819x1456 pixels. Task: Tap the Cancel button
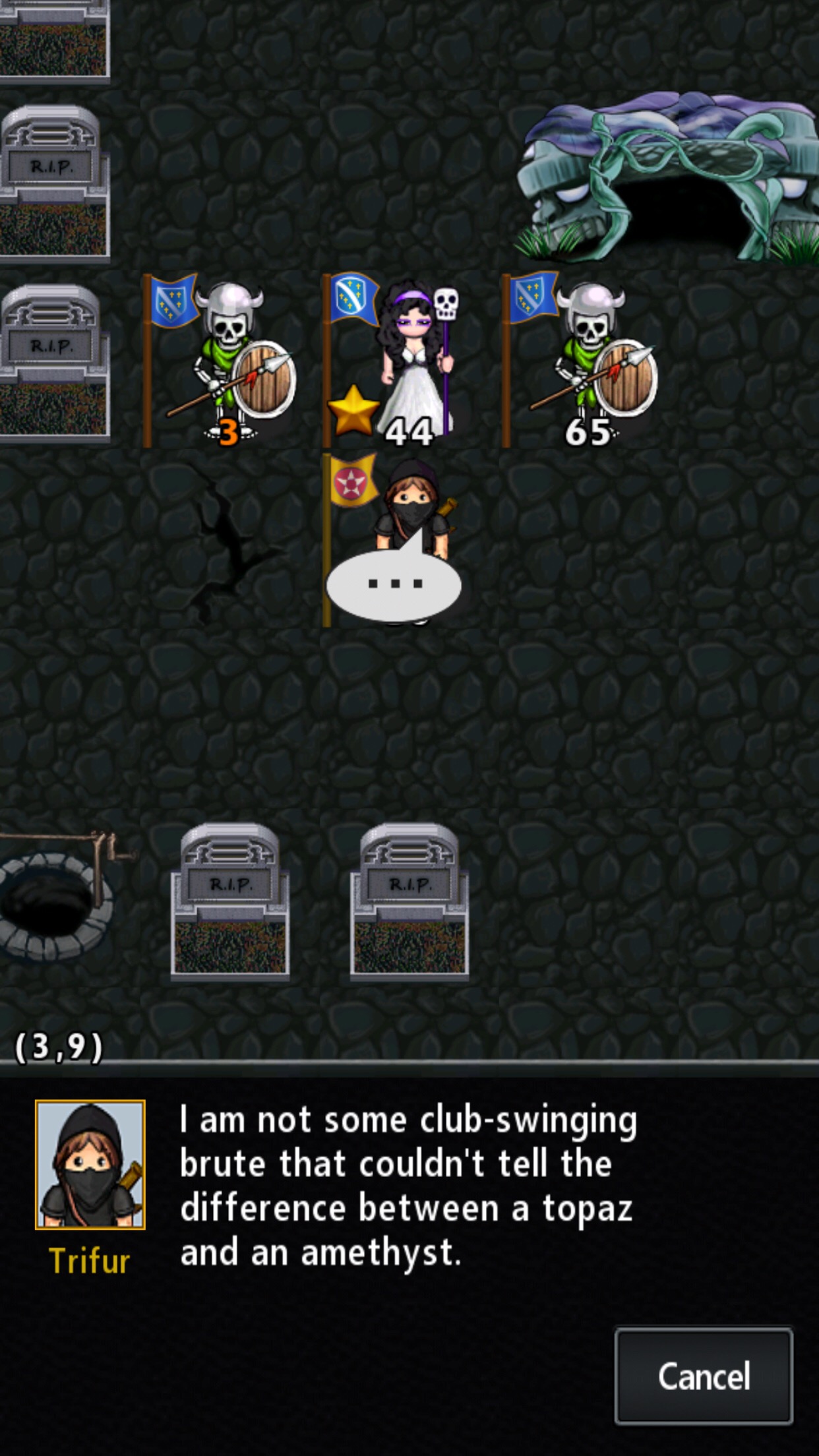704,1376
